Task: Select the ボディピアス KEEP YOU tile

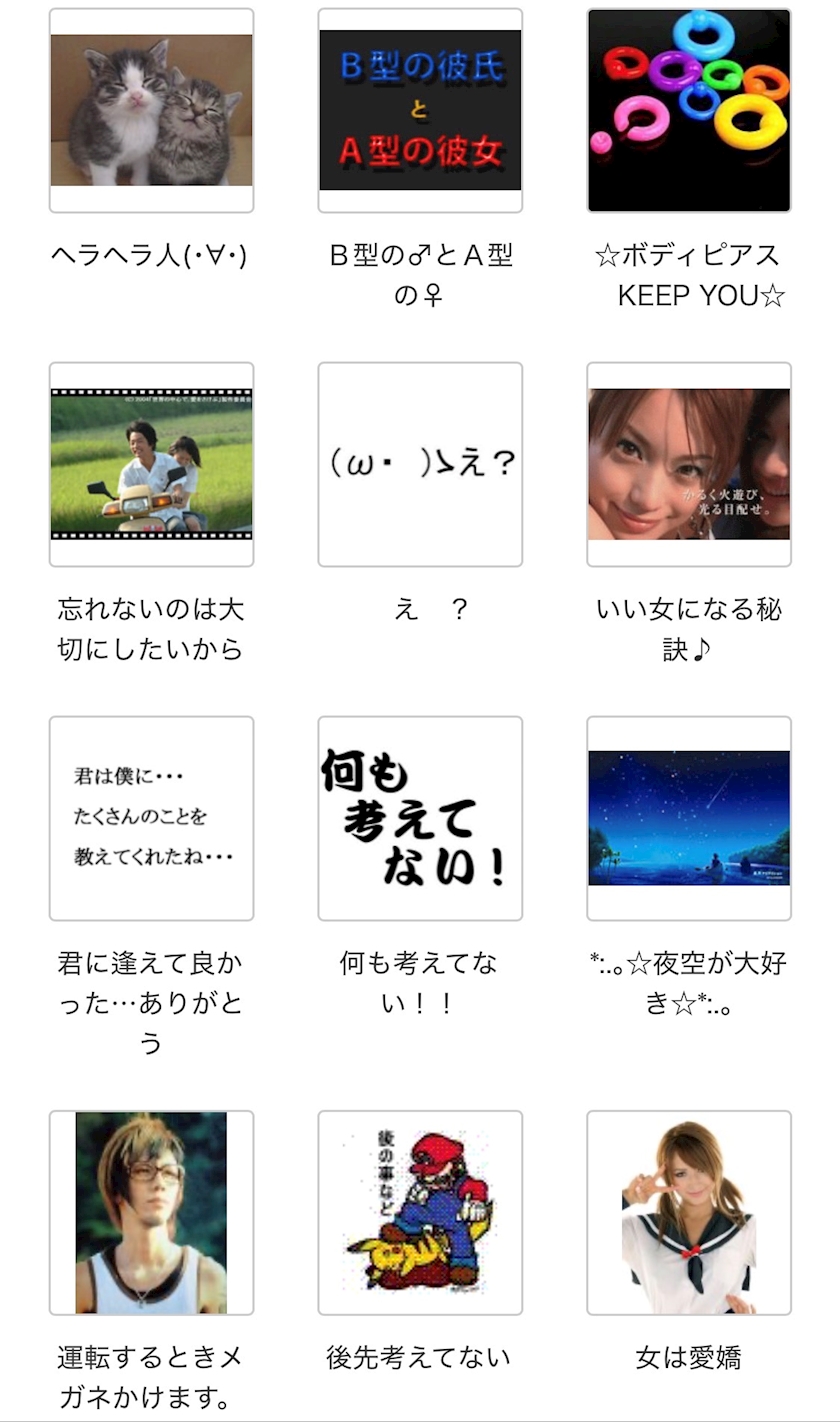Action: (x=689, y=111)
